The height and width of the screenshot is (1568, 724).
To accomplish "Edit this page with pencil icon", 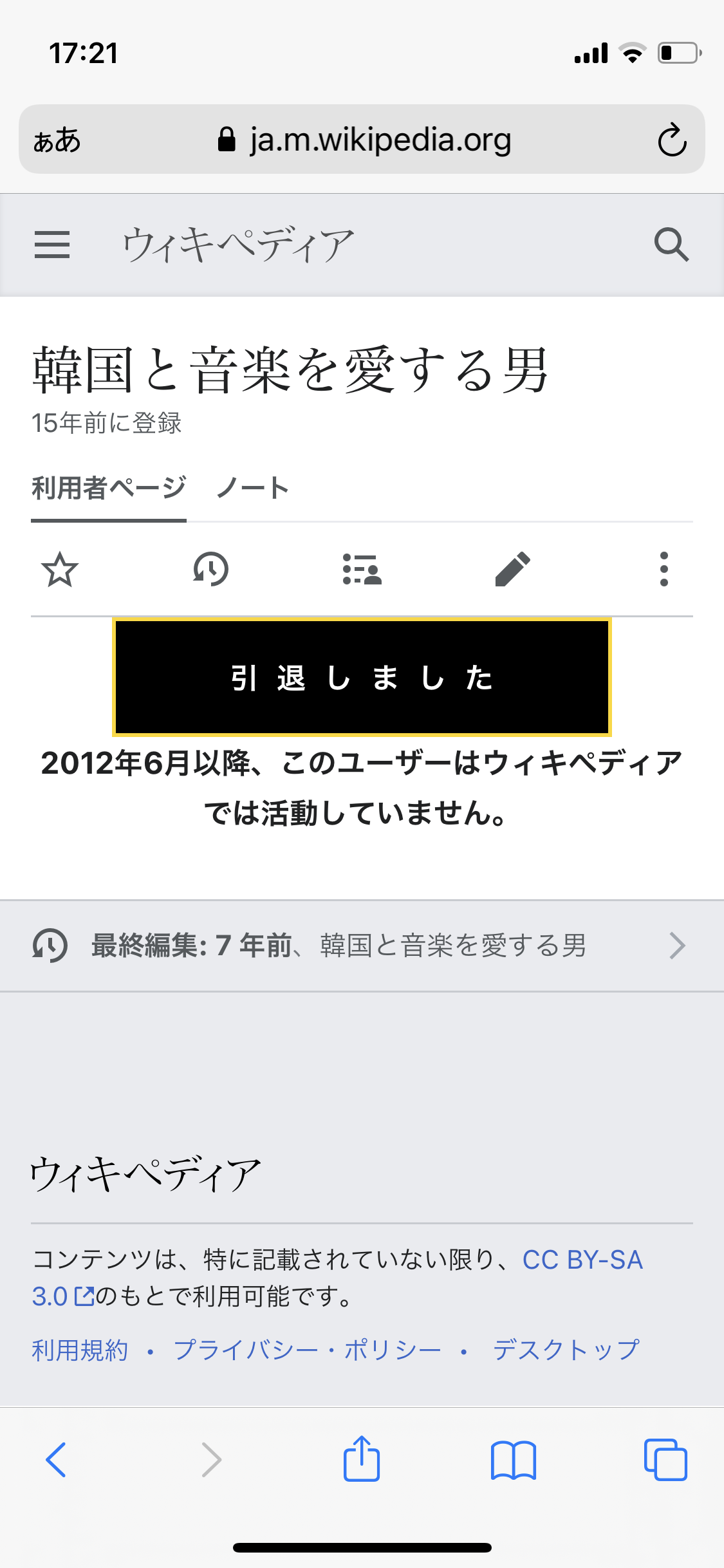I will click(x=513, y=569).
